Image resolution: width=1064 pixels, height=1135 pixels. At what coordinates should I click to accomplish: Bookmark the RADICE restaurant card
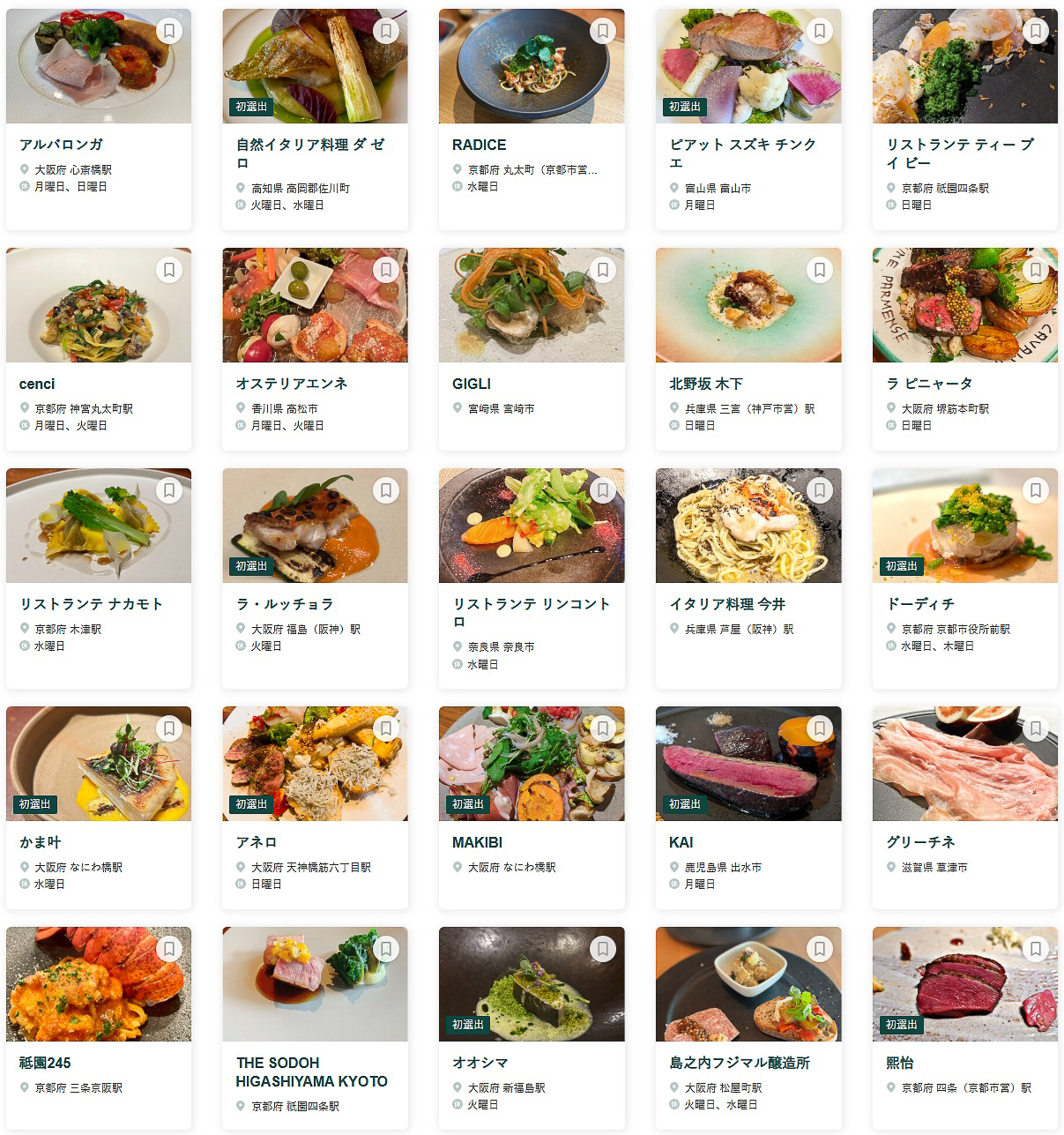point(601,30)
